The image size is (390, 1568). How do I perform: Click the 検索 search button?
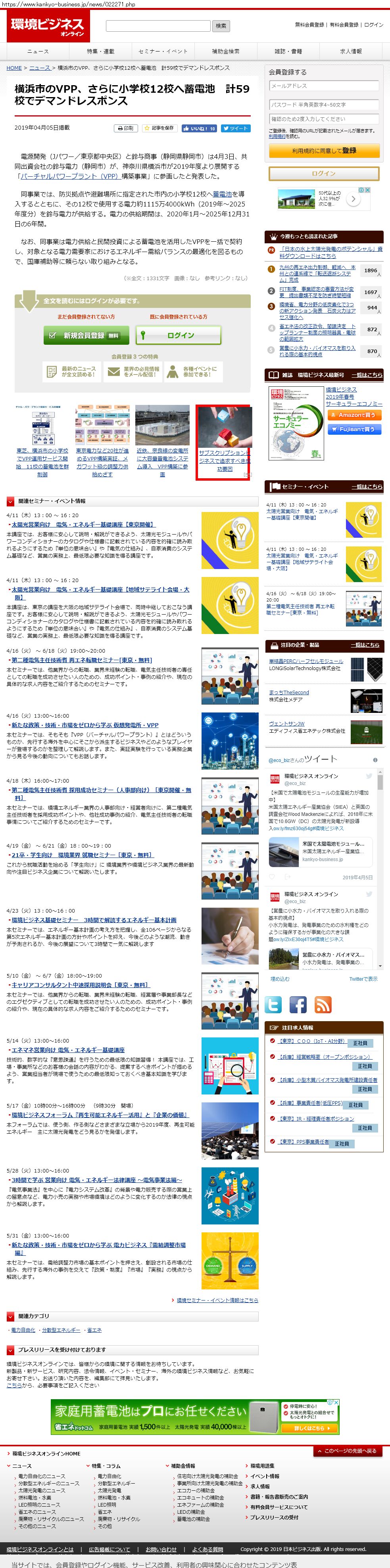coord(221,26)
